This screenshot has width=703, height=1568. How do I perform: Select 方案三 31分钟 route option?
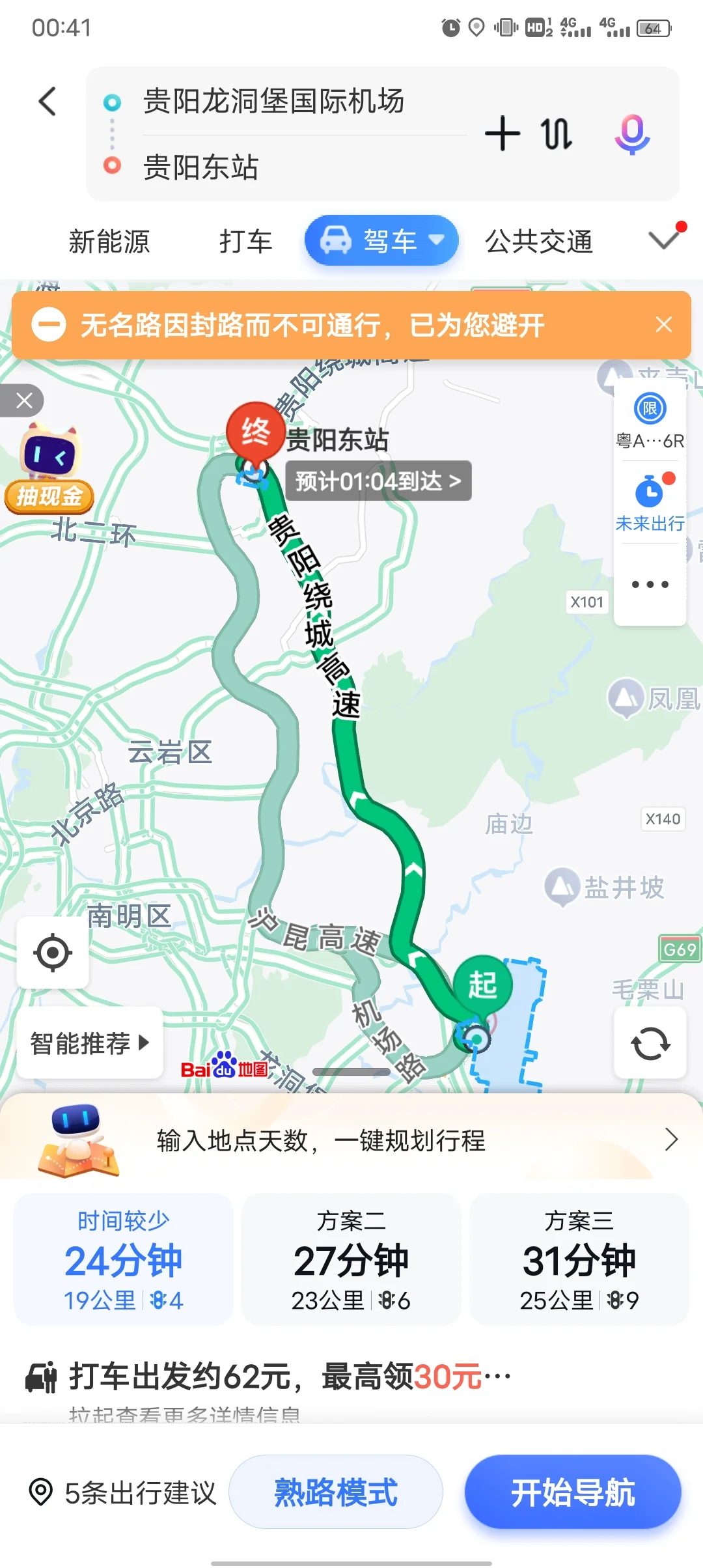coord(579,1260)
